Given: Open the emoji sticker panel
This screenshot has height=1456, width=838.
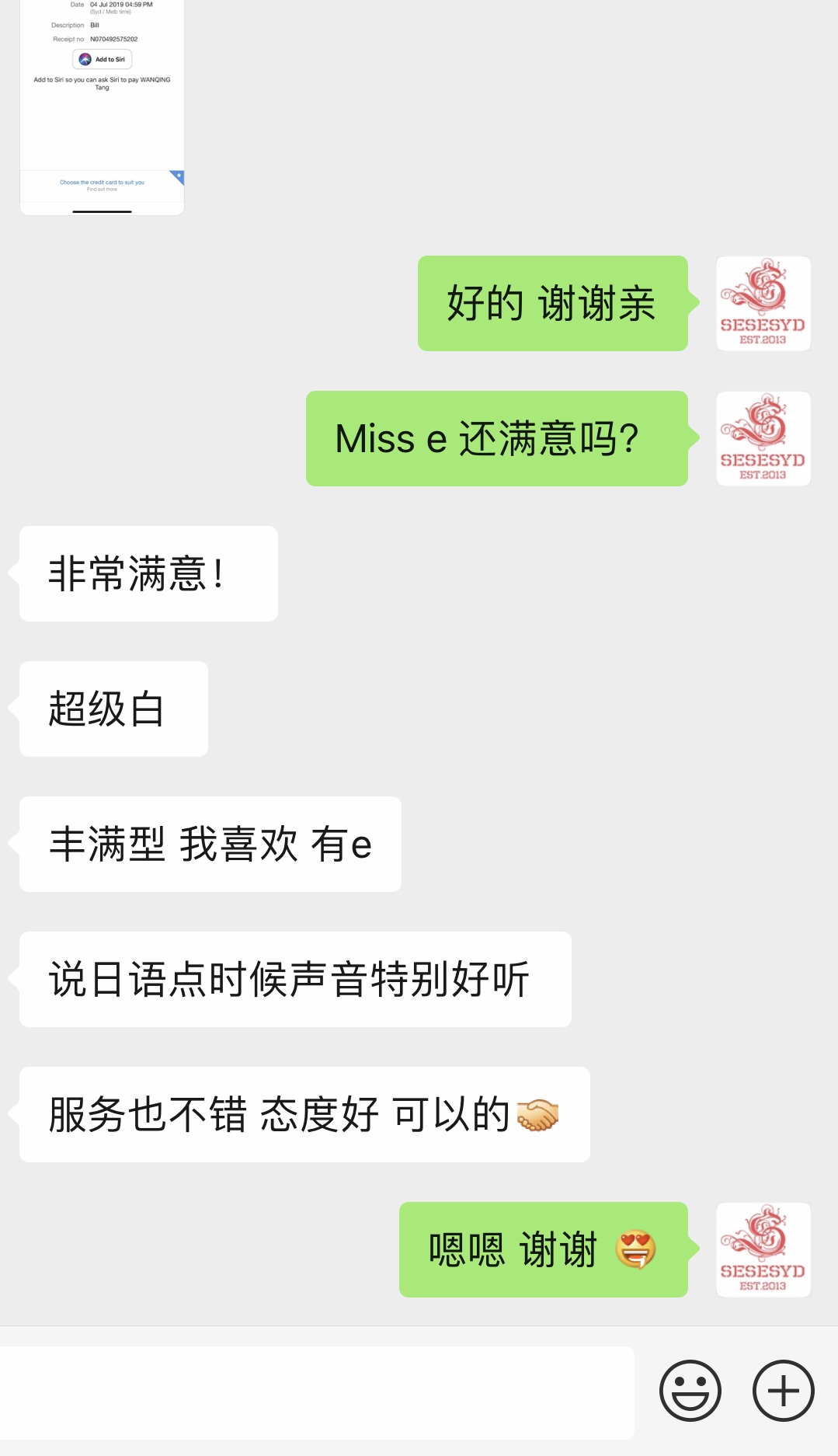Looking at the screenshot, I should 690,1391.
